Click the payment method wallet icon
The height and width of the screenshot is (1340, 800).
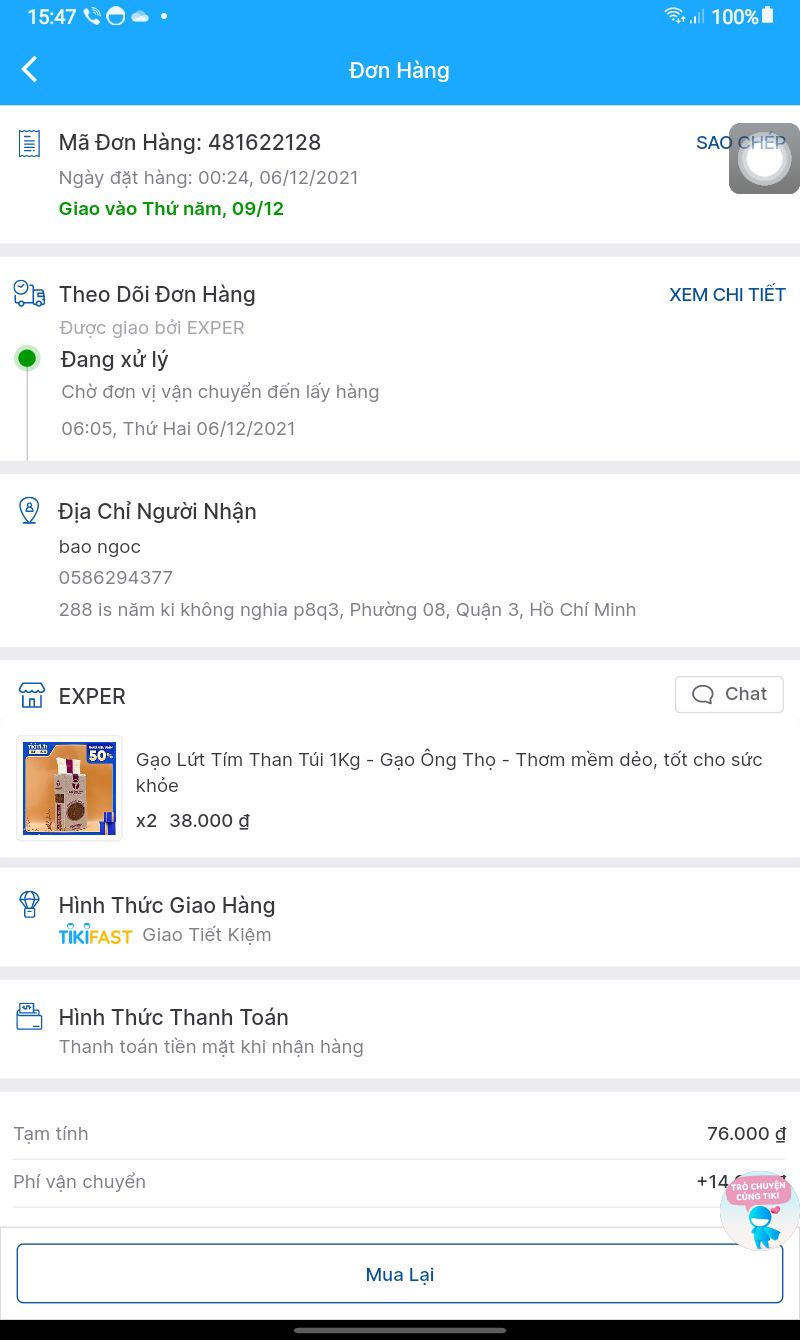tap(29, 1016)
